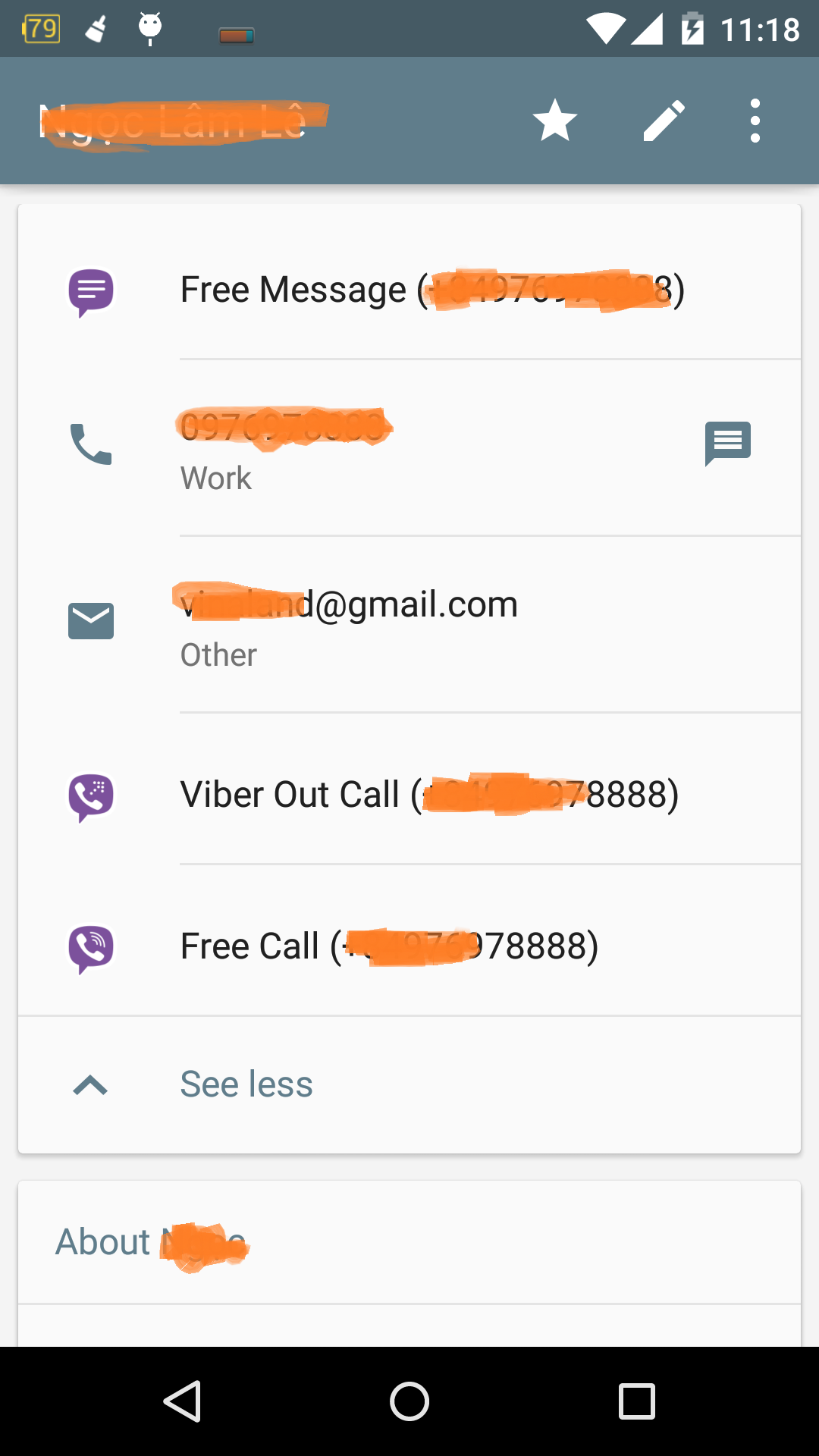Go back using the system back button
The image size is (819, 1456).
point(182,1401)
